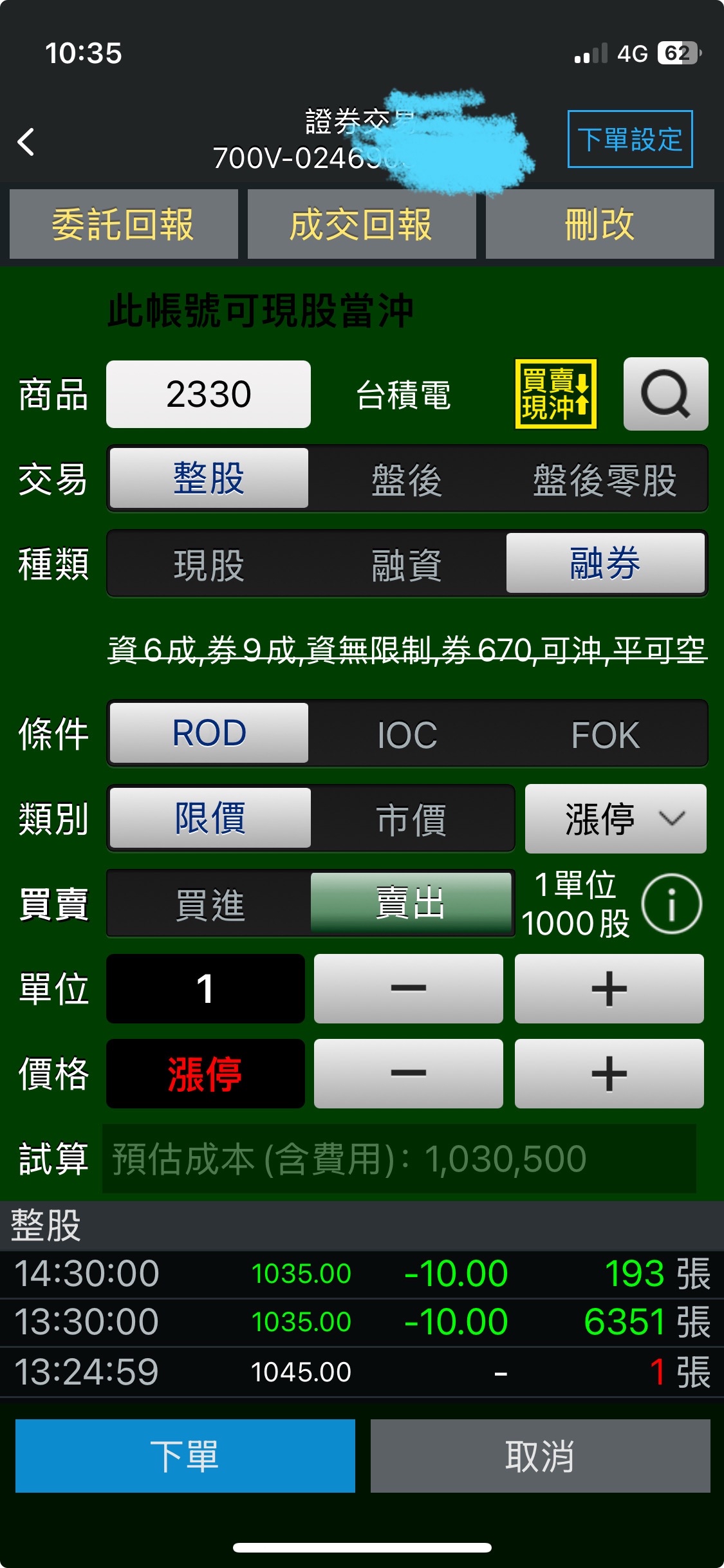Switch to 成交回報 tab
Image resolution: width=724 pixels, height=1568 pixels.
tap(361, 225)
